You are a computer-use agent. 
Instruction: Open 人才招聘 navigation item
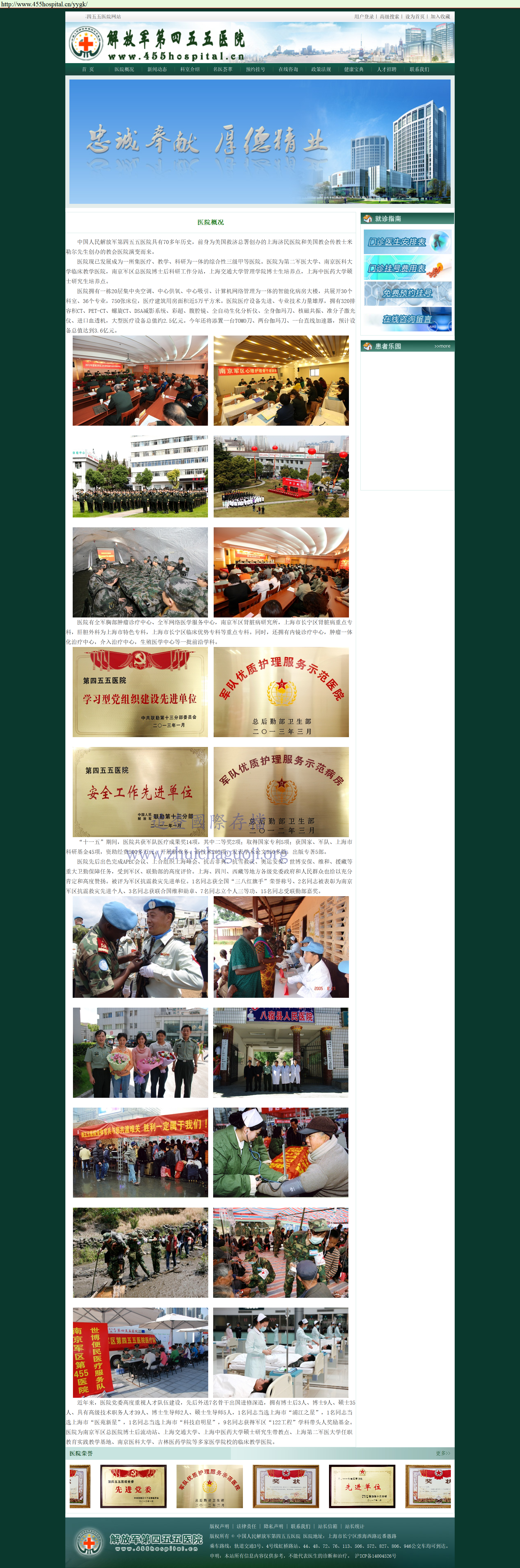pos(387,69)
